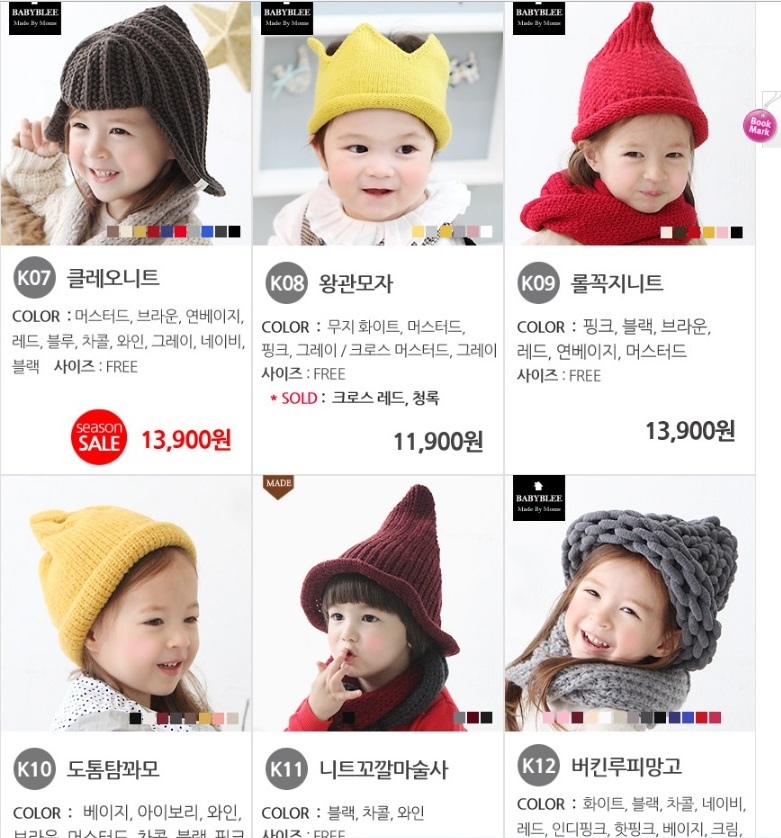Tap the pink Book Mark badge

(x=759, y=124)
